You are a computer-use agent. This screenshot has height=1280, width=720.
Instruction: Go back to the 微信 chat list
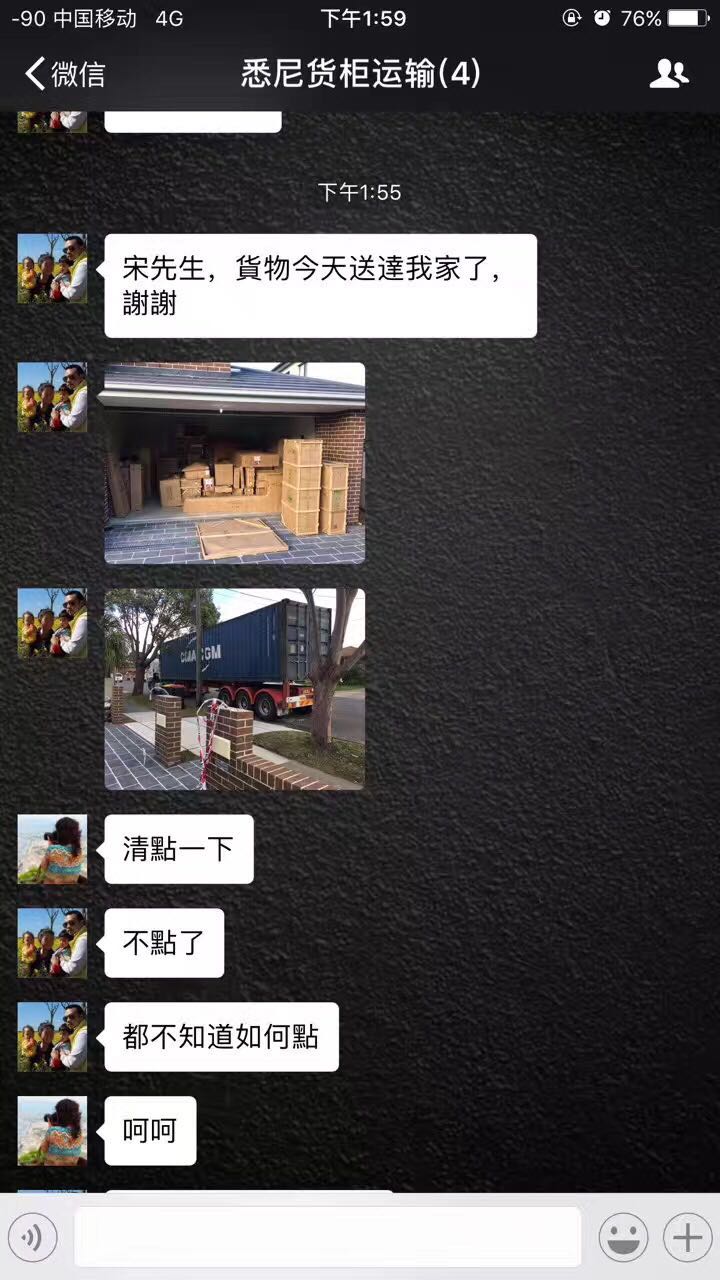(65, 74)
